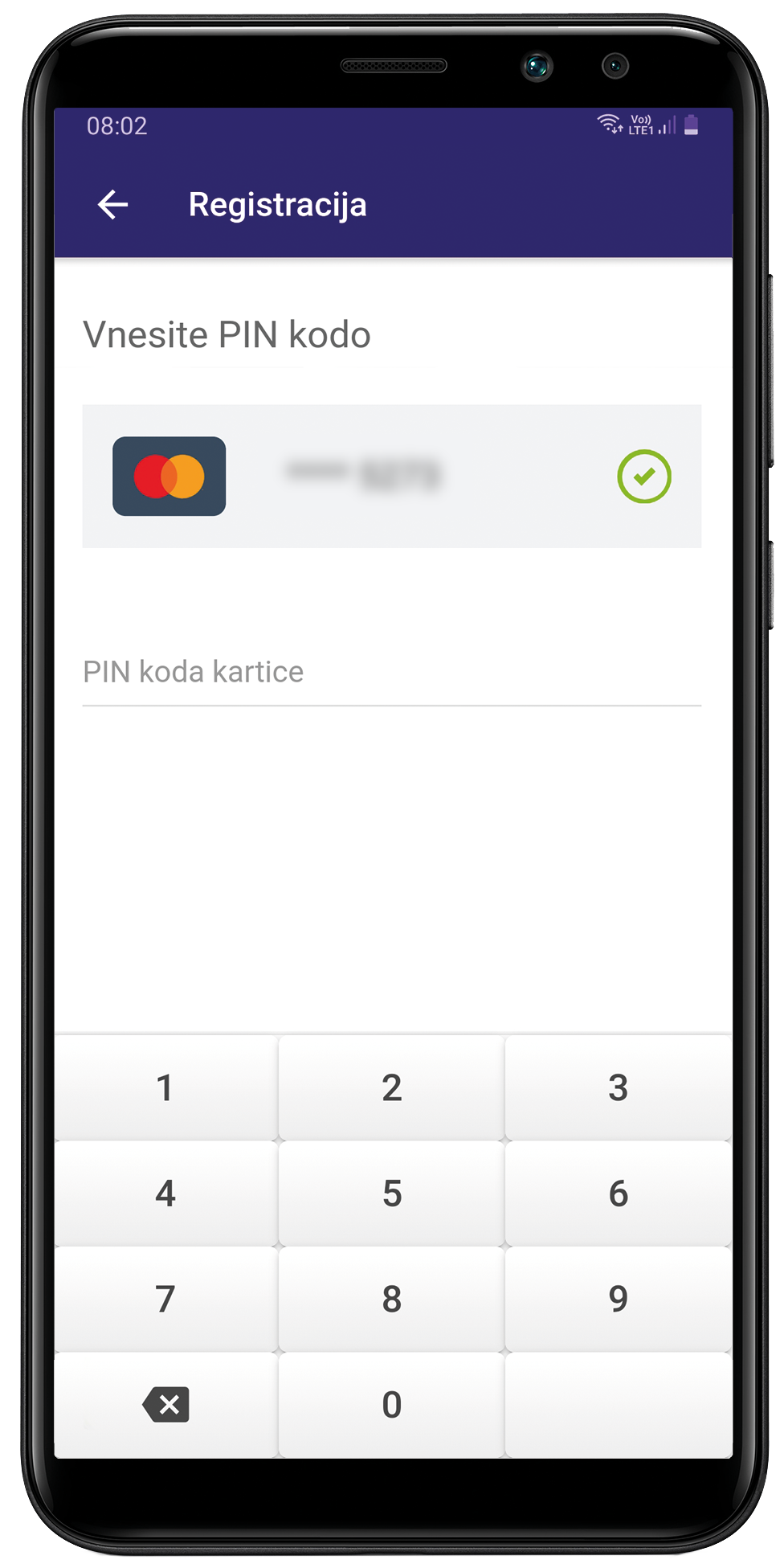The width and height of the screenshot is (784, 1568).
Task: Enter digit 9 on the keypad
Action: [619, 1300]
